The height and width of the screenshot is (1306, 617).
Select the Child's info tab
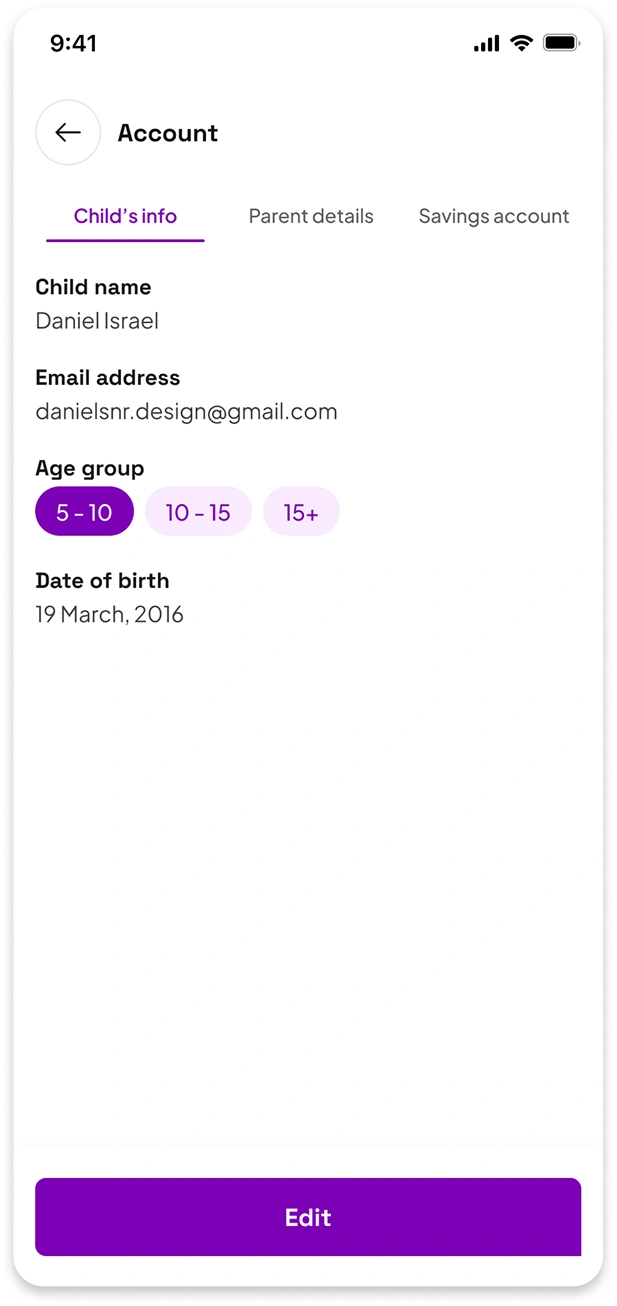(x=125, y=216)
